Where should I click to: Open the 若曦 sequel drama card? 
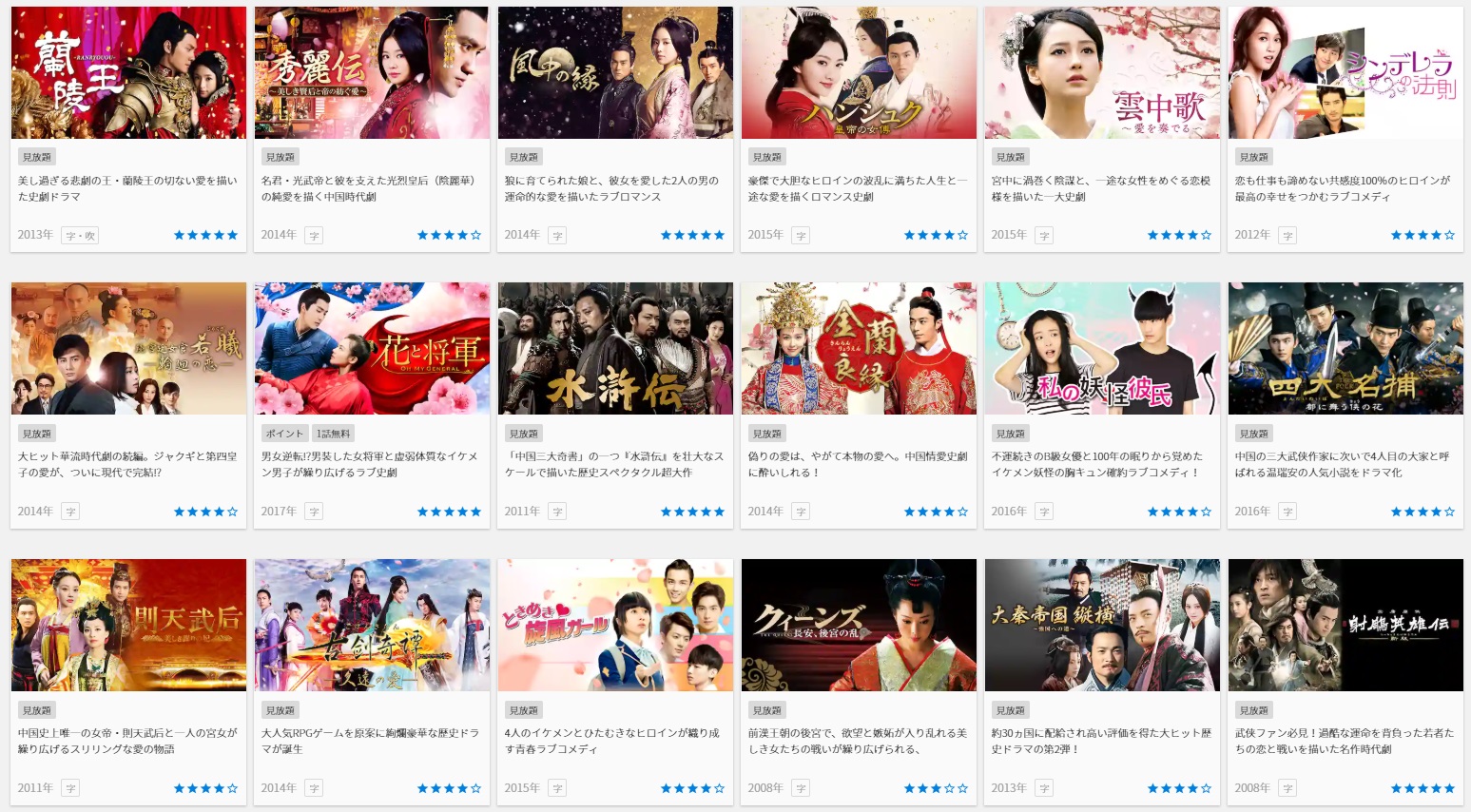pos(128,349)
